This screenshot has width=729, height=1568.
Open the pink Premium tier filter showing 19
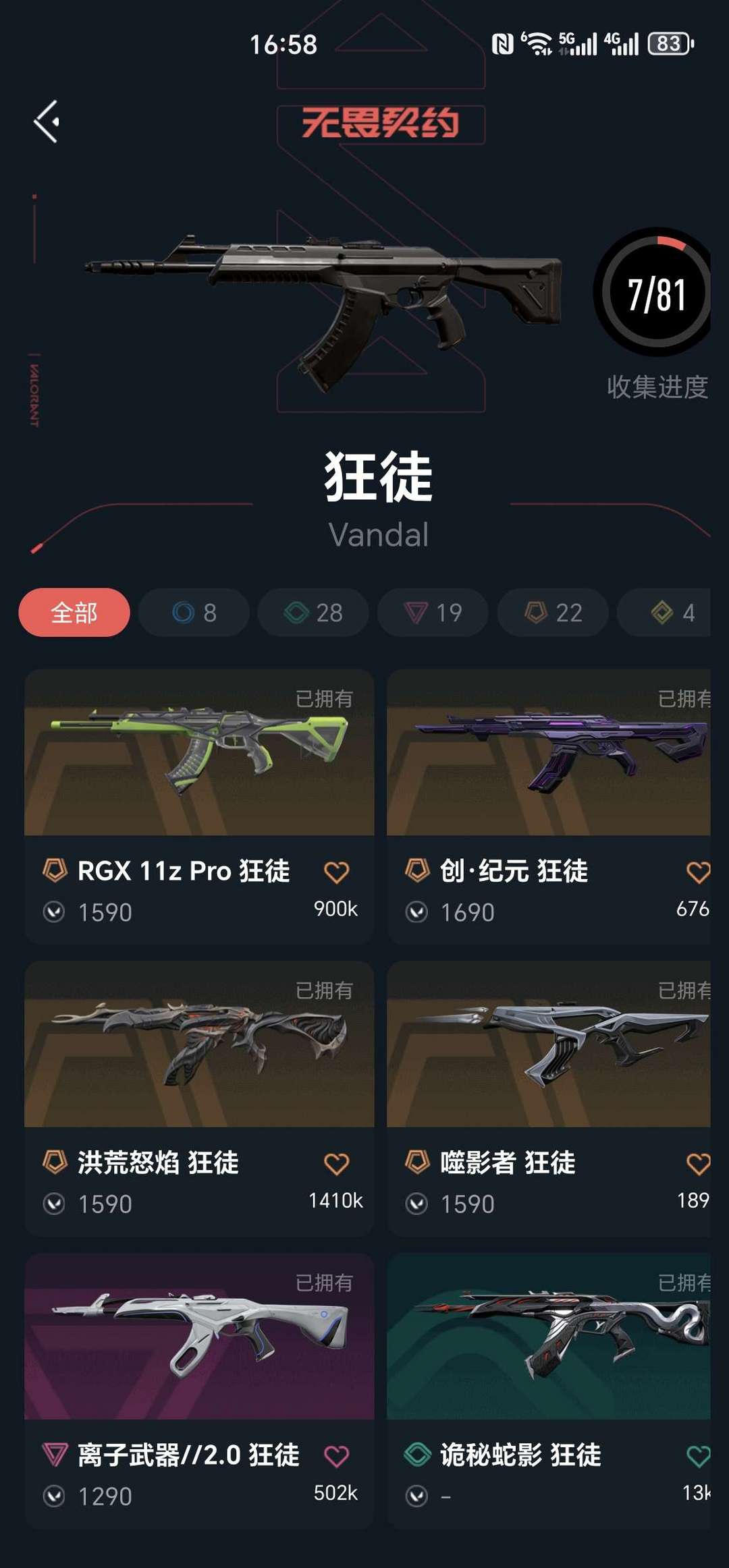(x=432, y=613)
